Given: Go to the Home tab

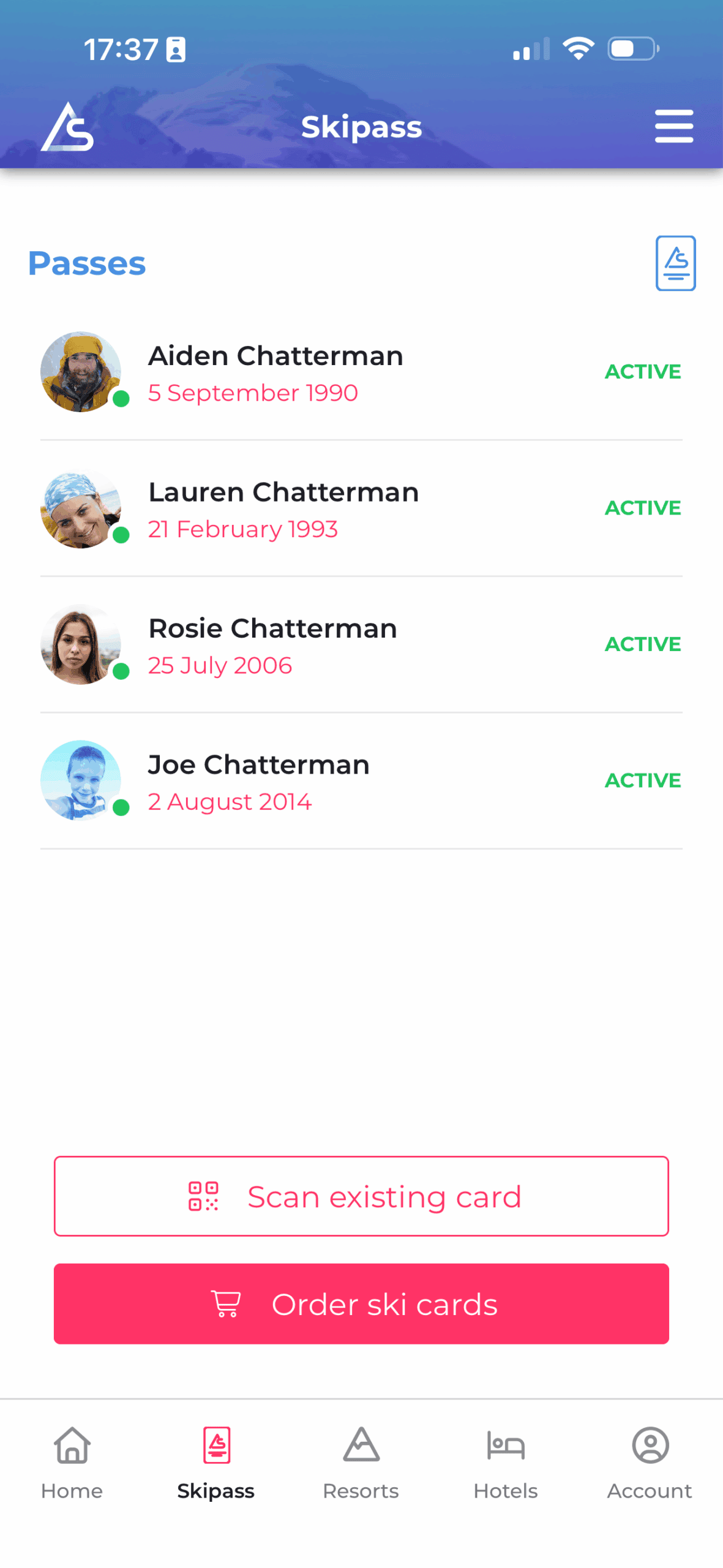Looking at the screenshot, I should (72, 1461).
